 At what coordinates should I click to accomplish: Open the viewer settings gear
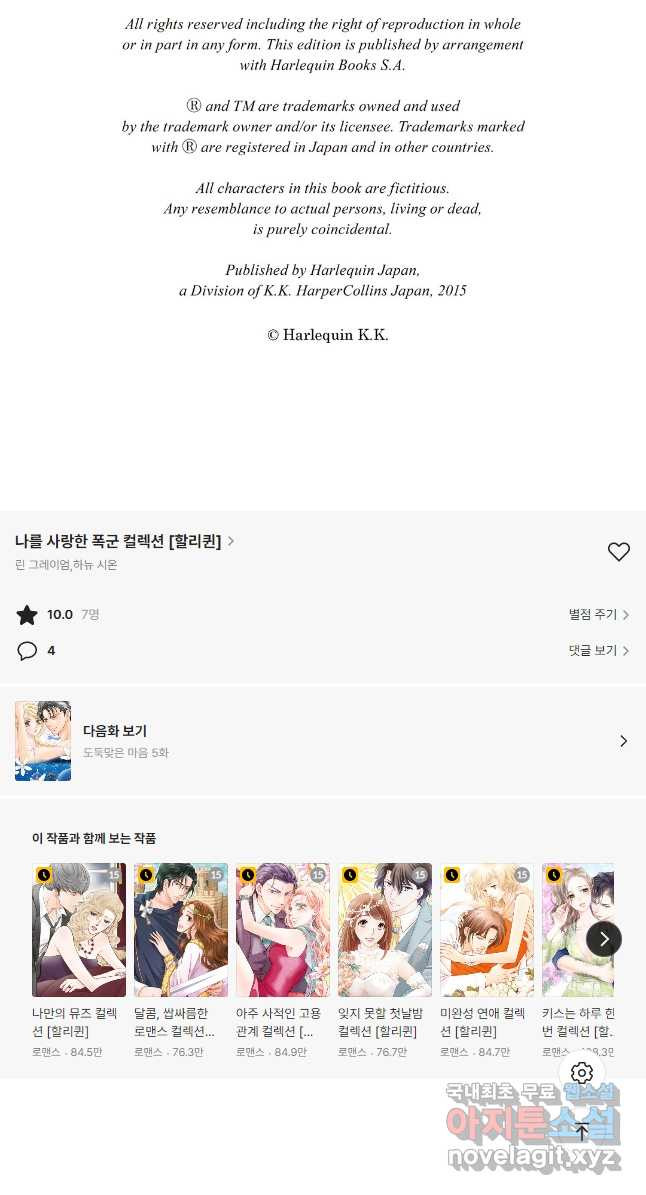click(582, 1074)
